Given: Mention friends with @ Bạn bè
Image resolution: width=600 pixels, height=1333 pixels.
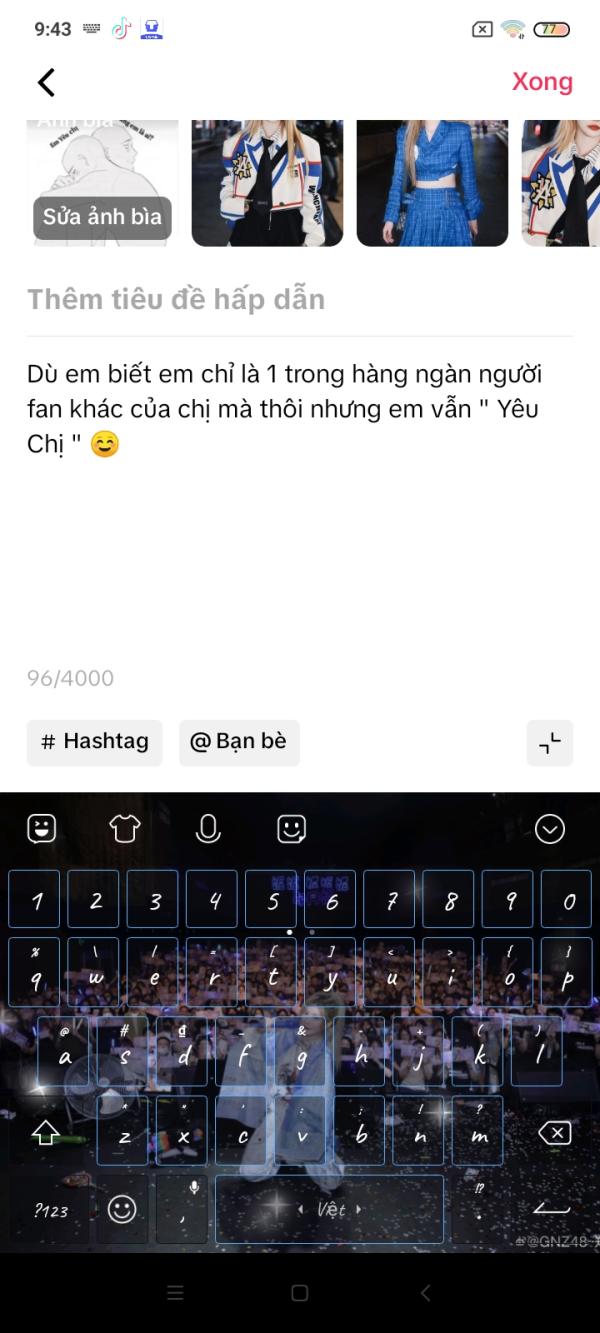Looking at the screenshot, I should (x=239, y=742).
